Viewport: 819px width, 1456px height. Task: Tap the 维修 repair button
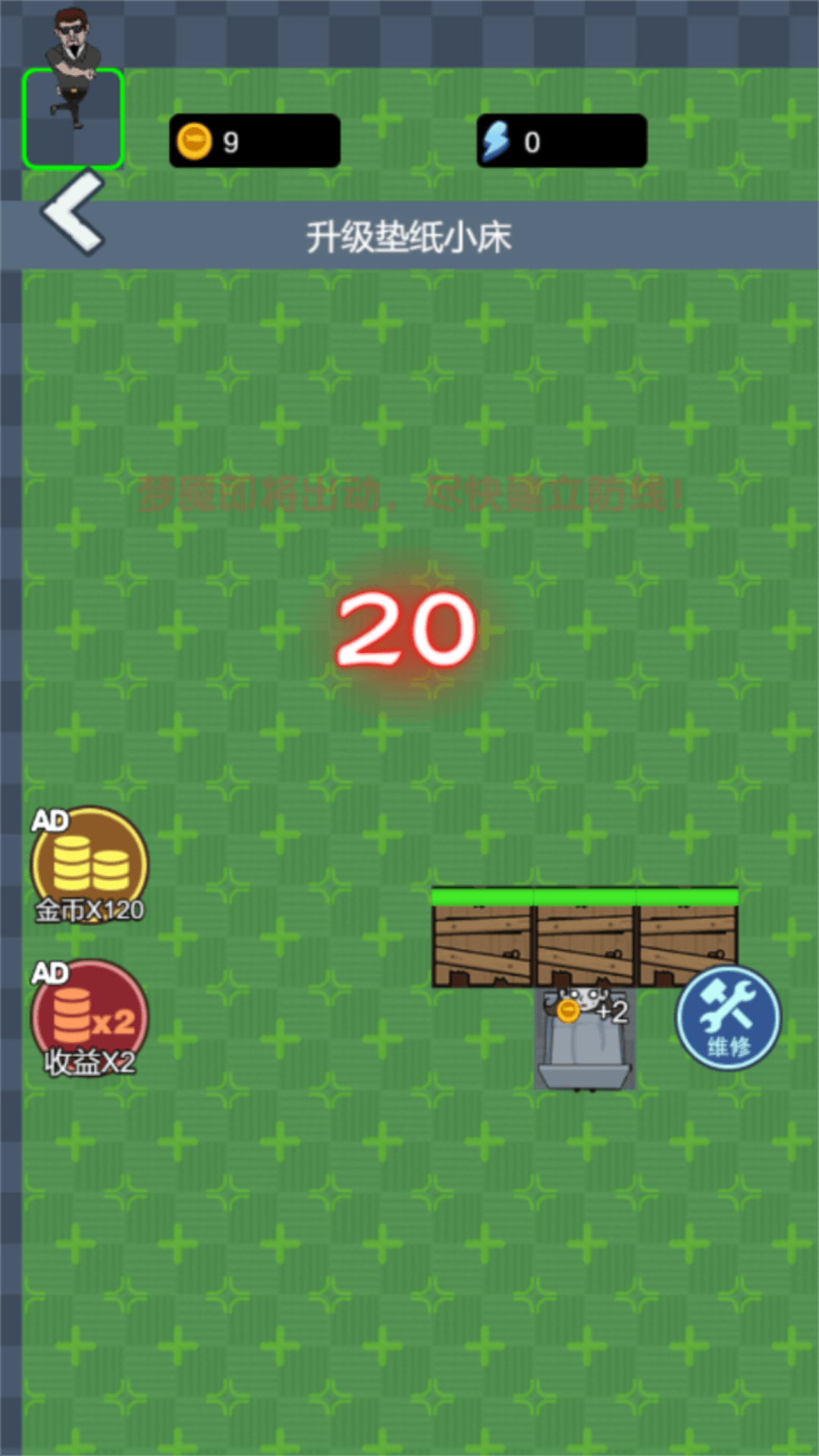(728, 1018)
